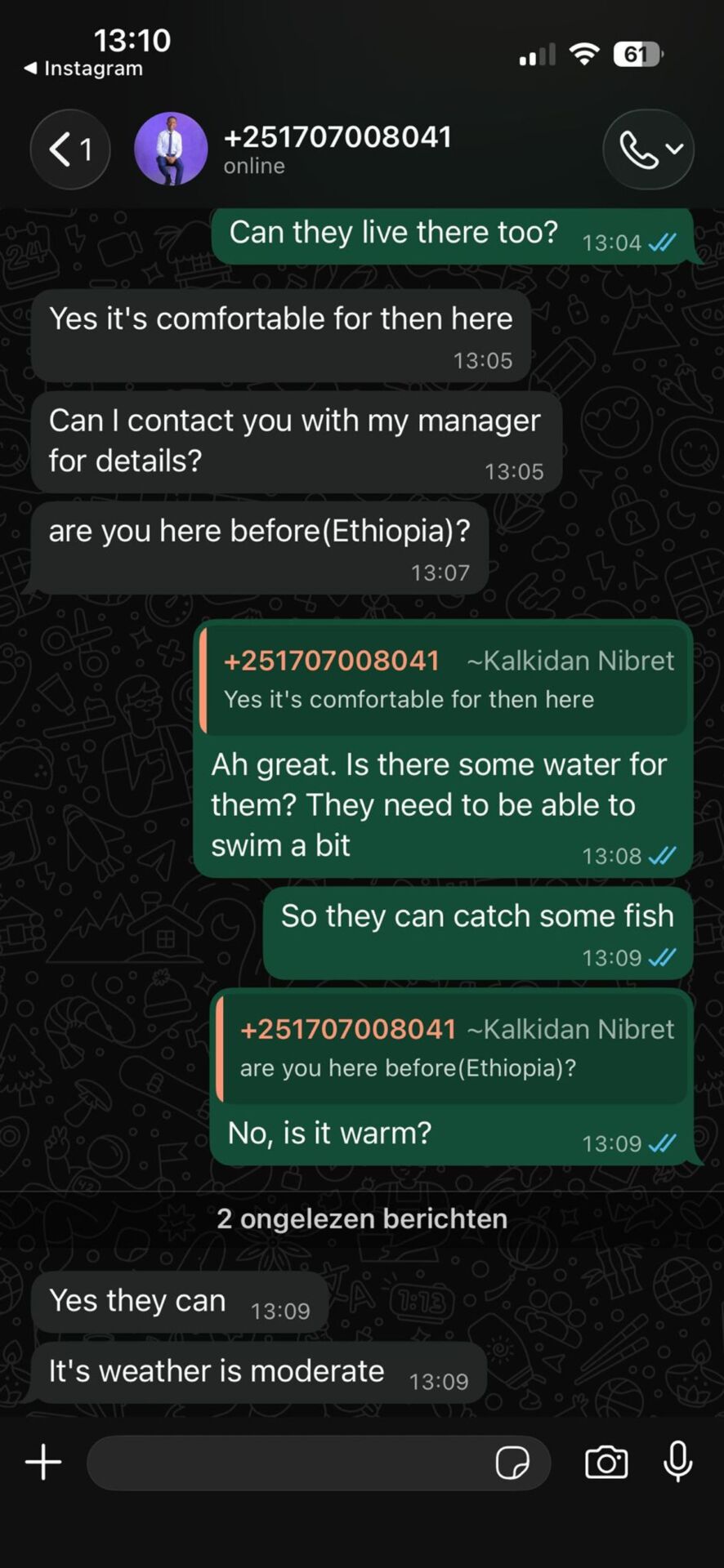Viewport: 724px width, 1568px height.
Task: Return to Instagram via the status bar
Action: [83, 69]
